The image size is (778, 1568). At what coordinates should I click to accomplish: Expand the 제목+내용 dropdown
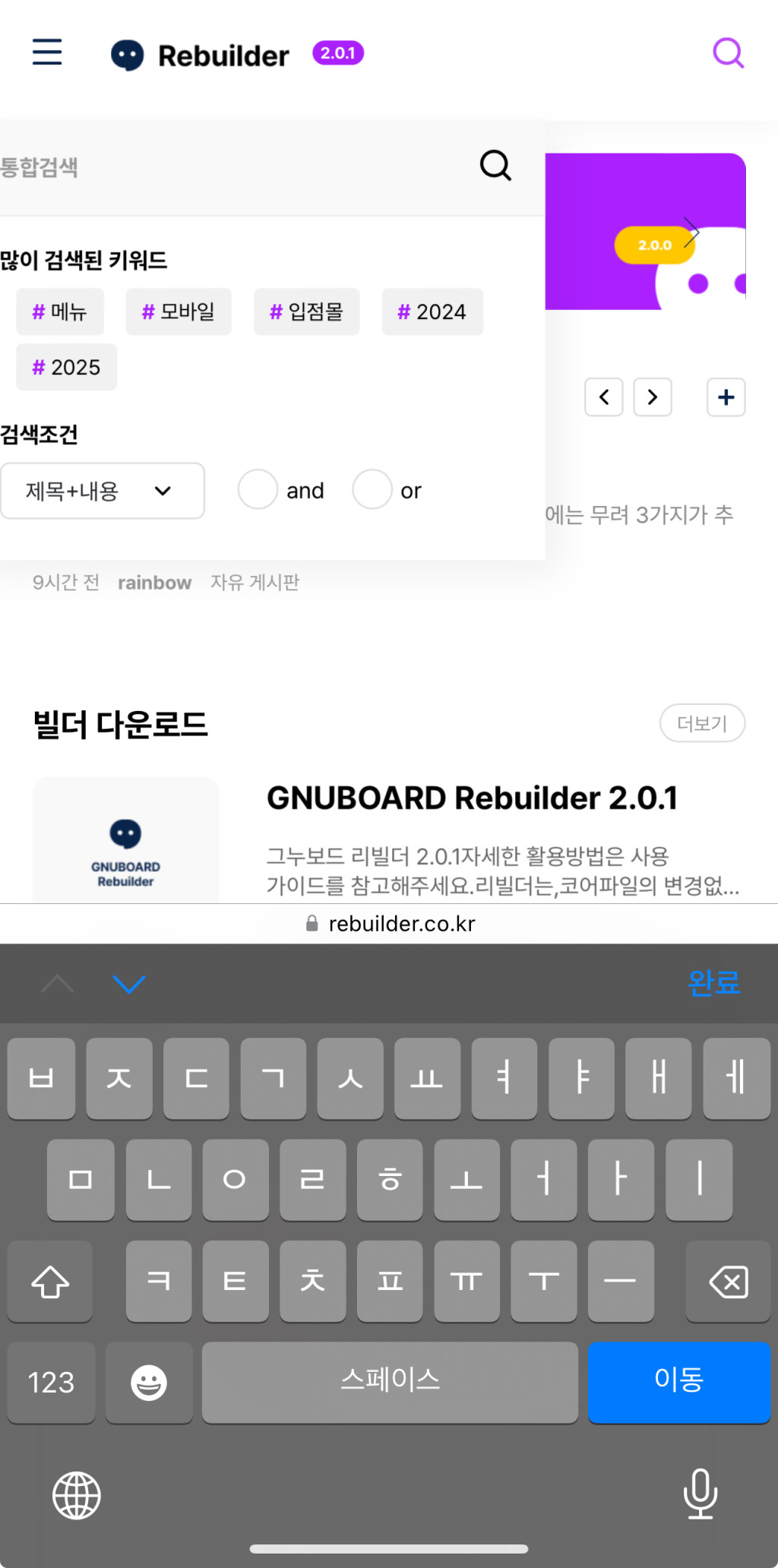[x=103, y=491]
